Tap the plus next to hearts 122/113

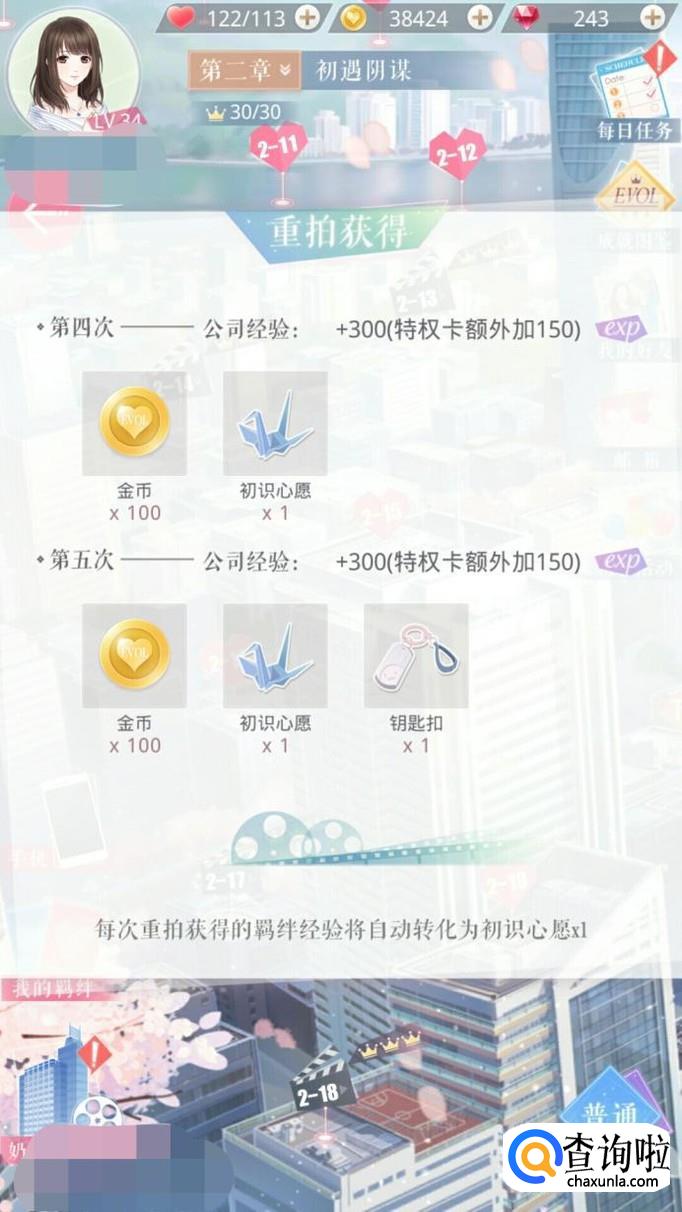(x=309, y=18)
